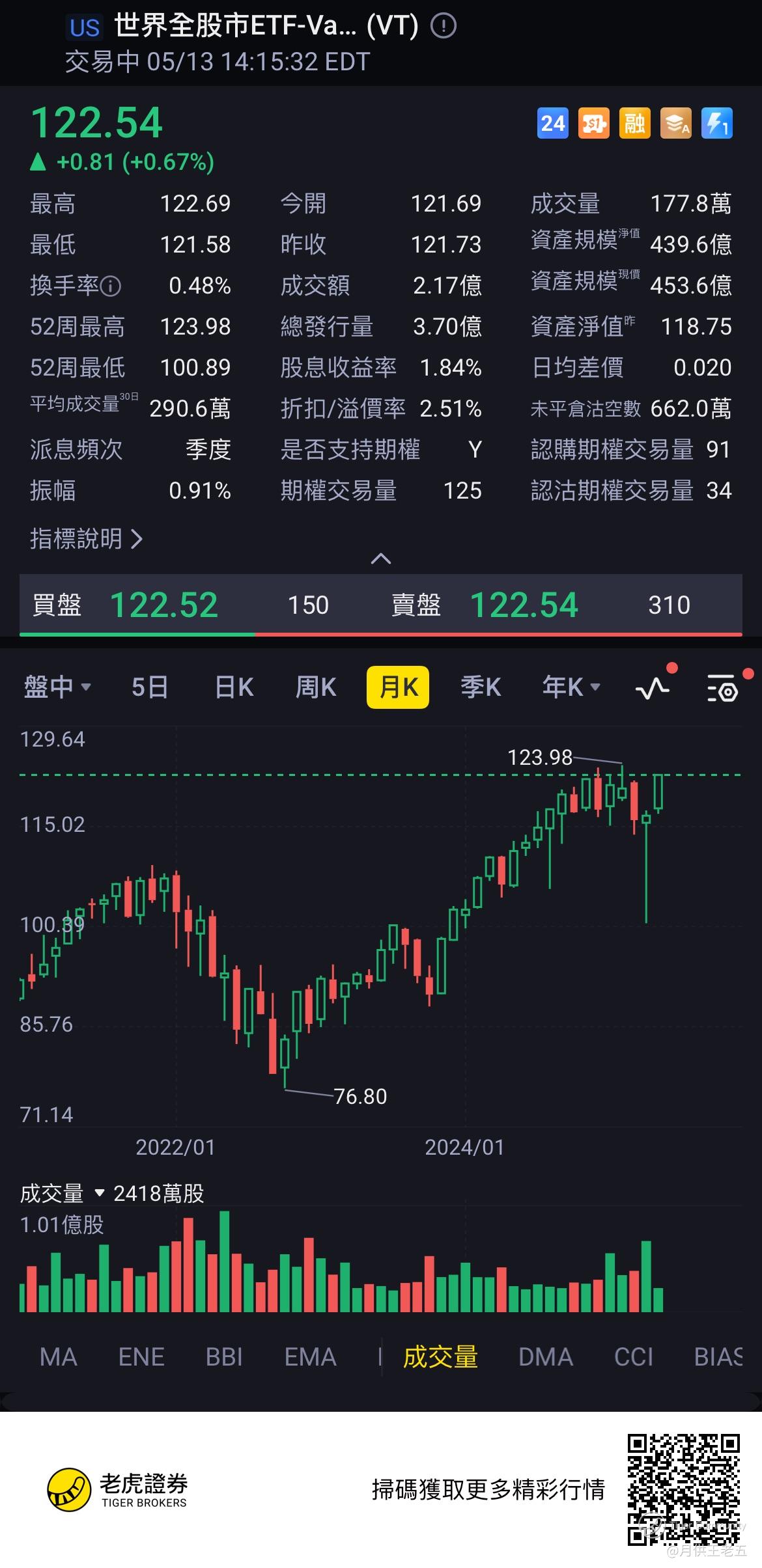Open the 指標說明 explanation link
This screenshot has width=762, height=1568.
pos(86,539)
